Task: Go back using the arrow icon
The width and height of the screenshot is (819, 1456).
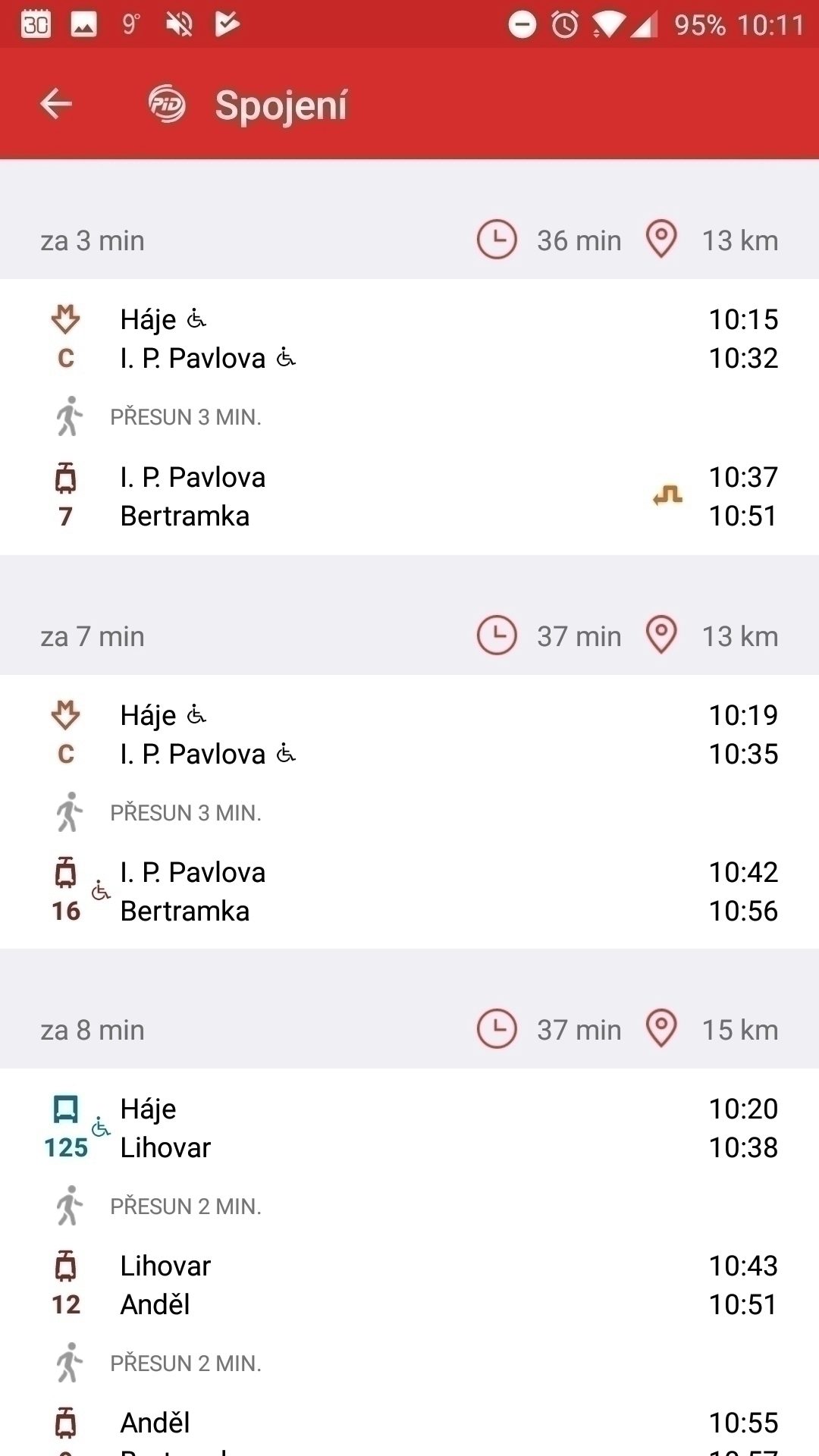Action: click(56, 104)
